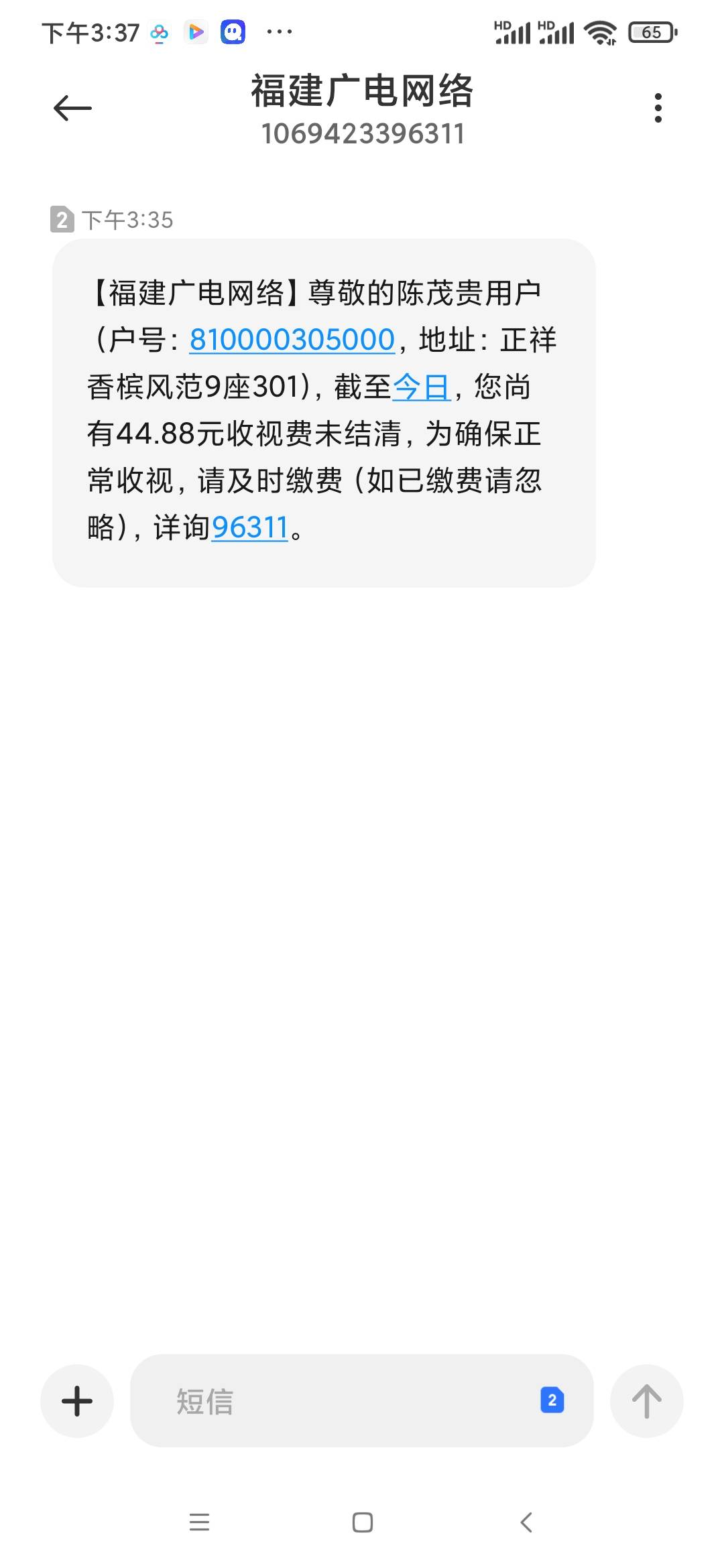
Task: Tap the account number link 810000305000
Action: click(x=292, y=340)
